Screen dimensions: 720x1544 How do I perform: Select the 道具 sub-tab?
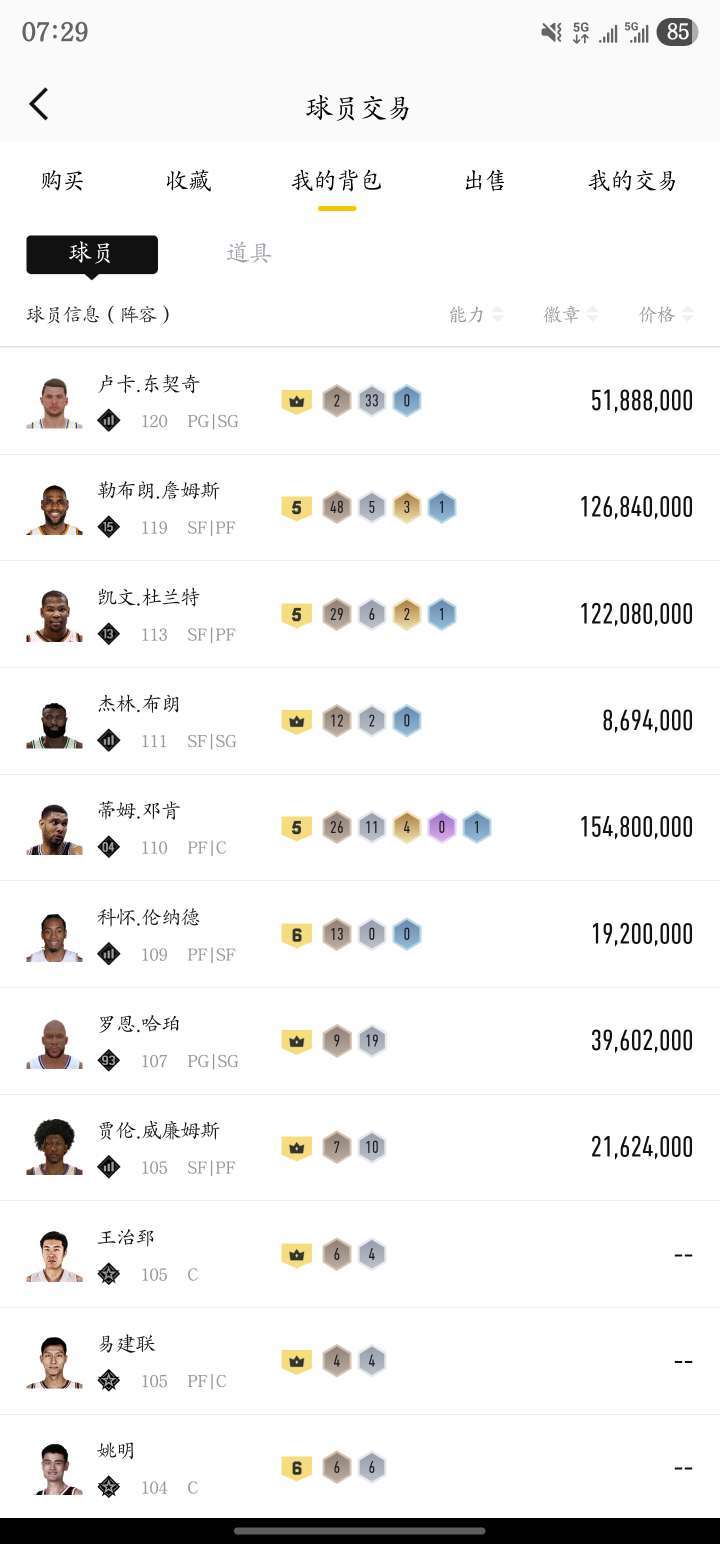[249, 254]
